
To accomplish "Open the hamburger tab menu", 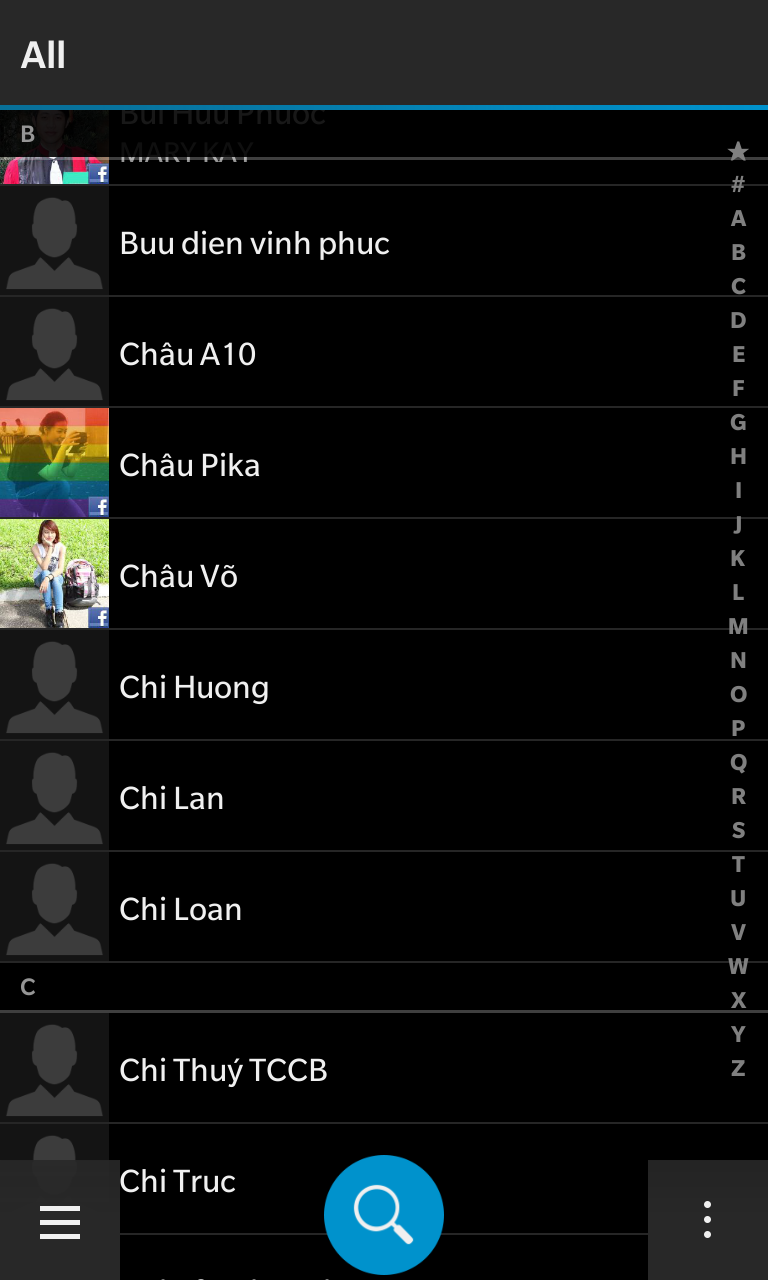I will tap(60, 1220).
